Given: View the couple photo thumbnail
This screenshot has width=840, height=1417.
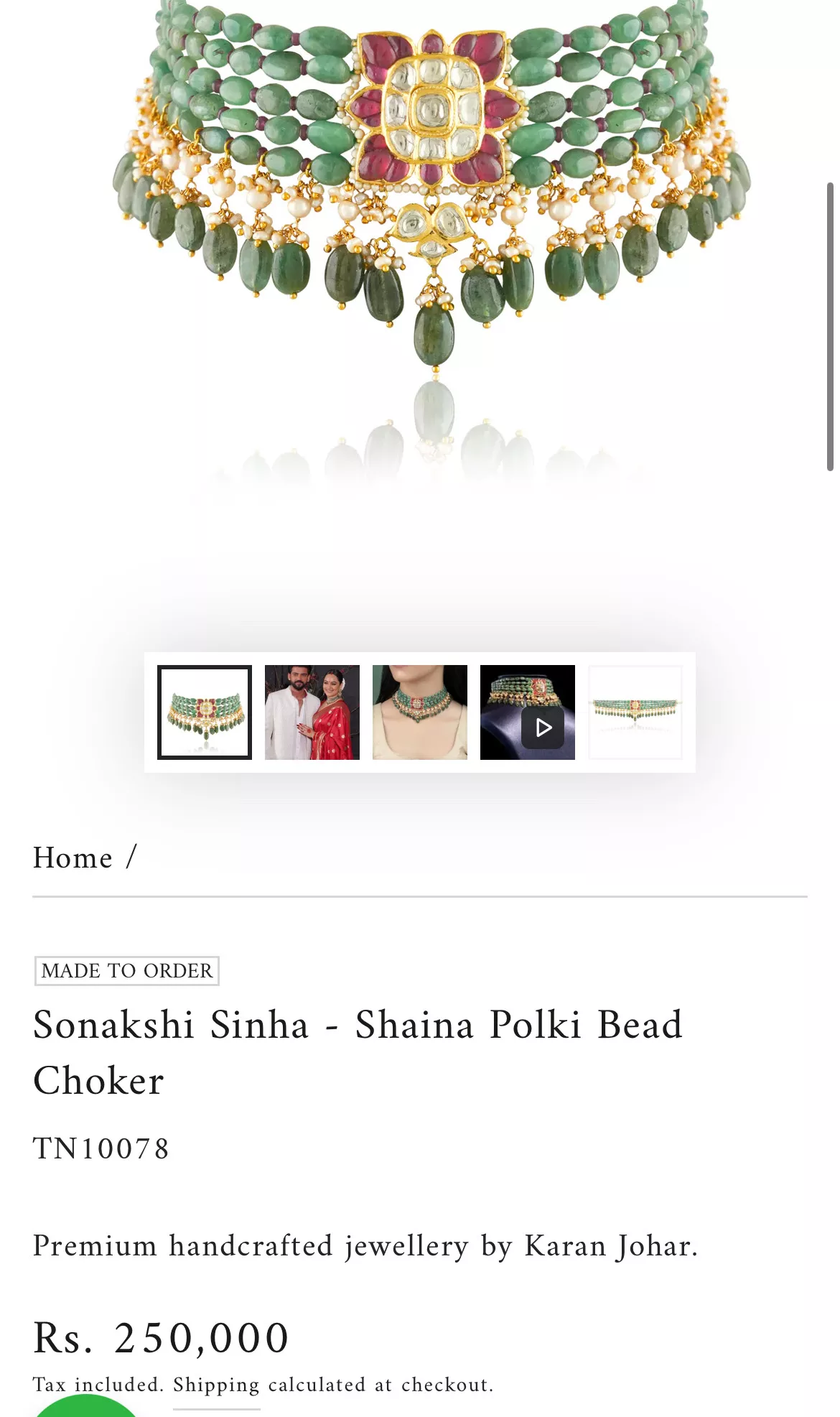Looking at the screenshot, I should point(312,712).
